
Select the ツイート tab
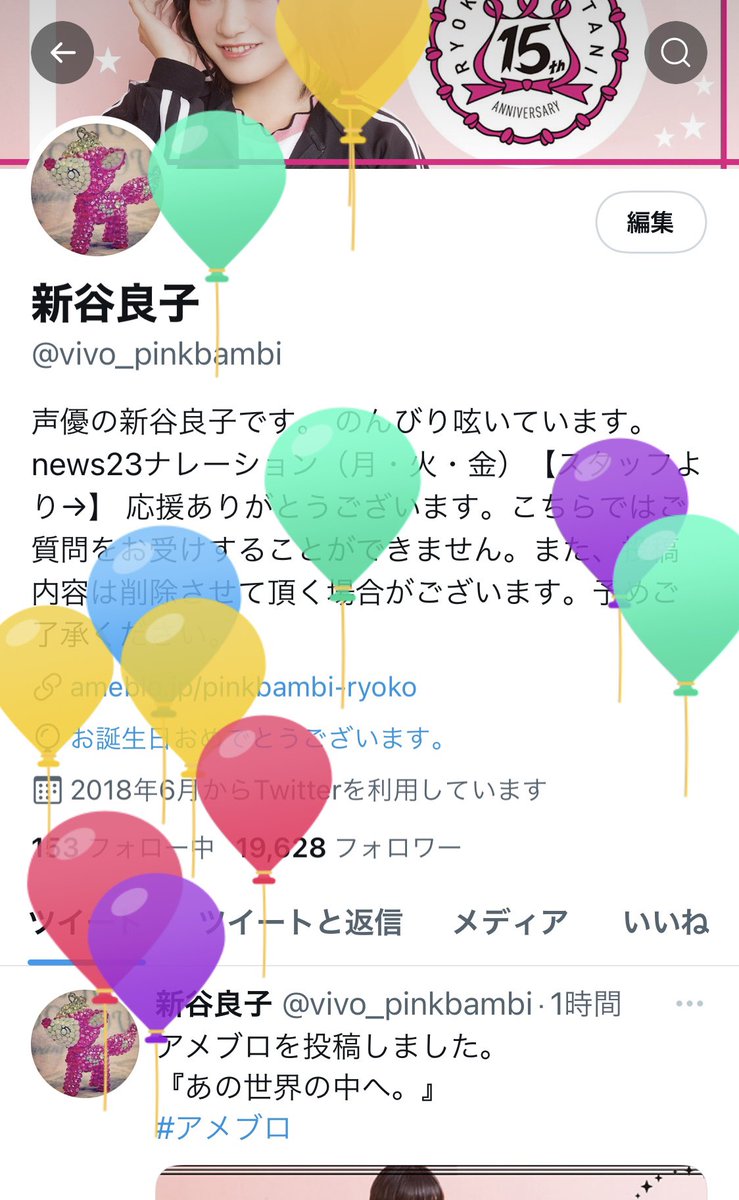coord(86,921)
